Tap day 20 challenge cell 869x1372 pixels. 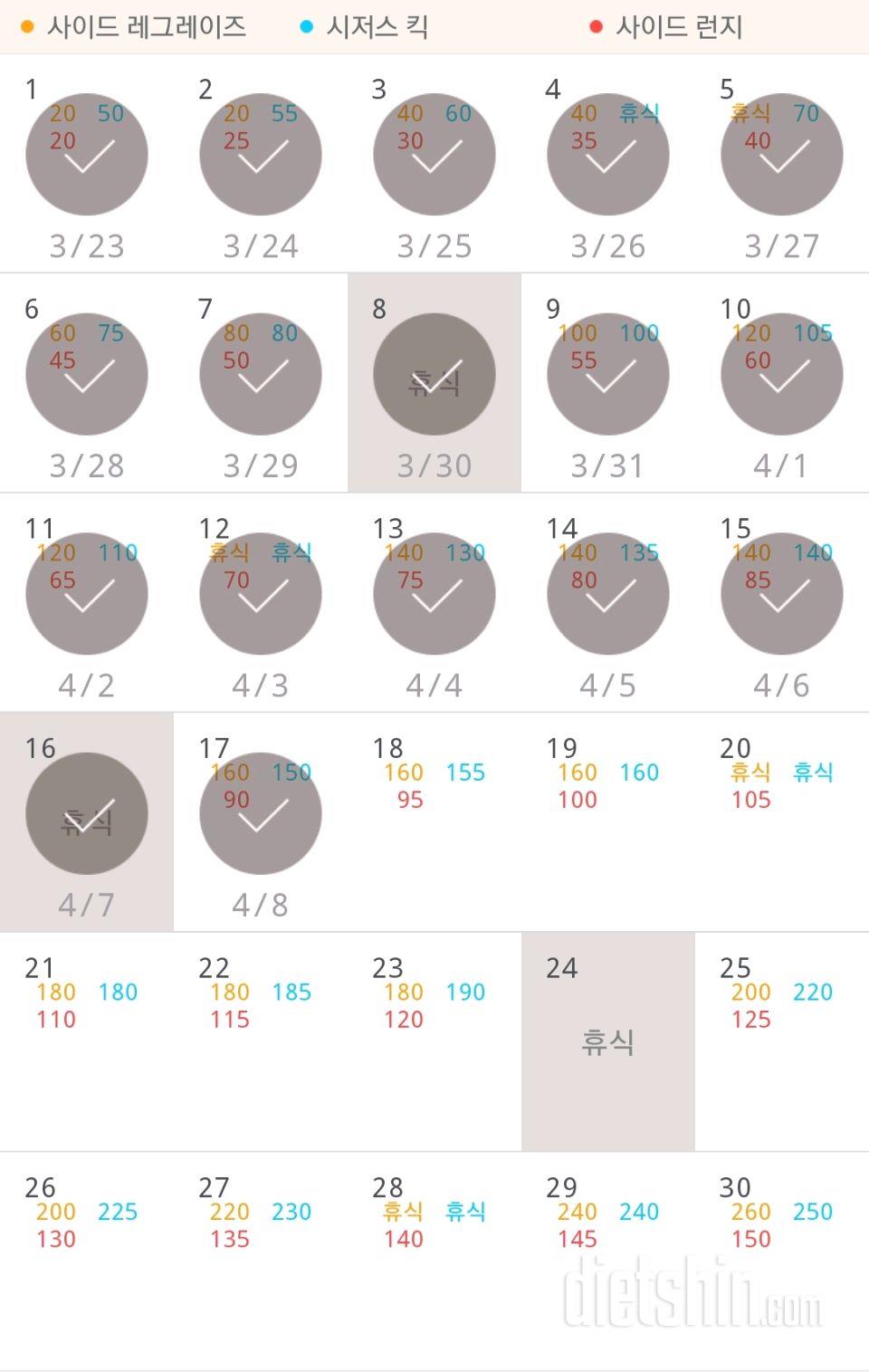(781, 821)
